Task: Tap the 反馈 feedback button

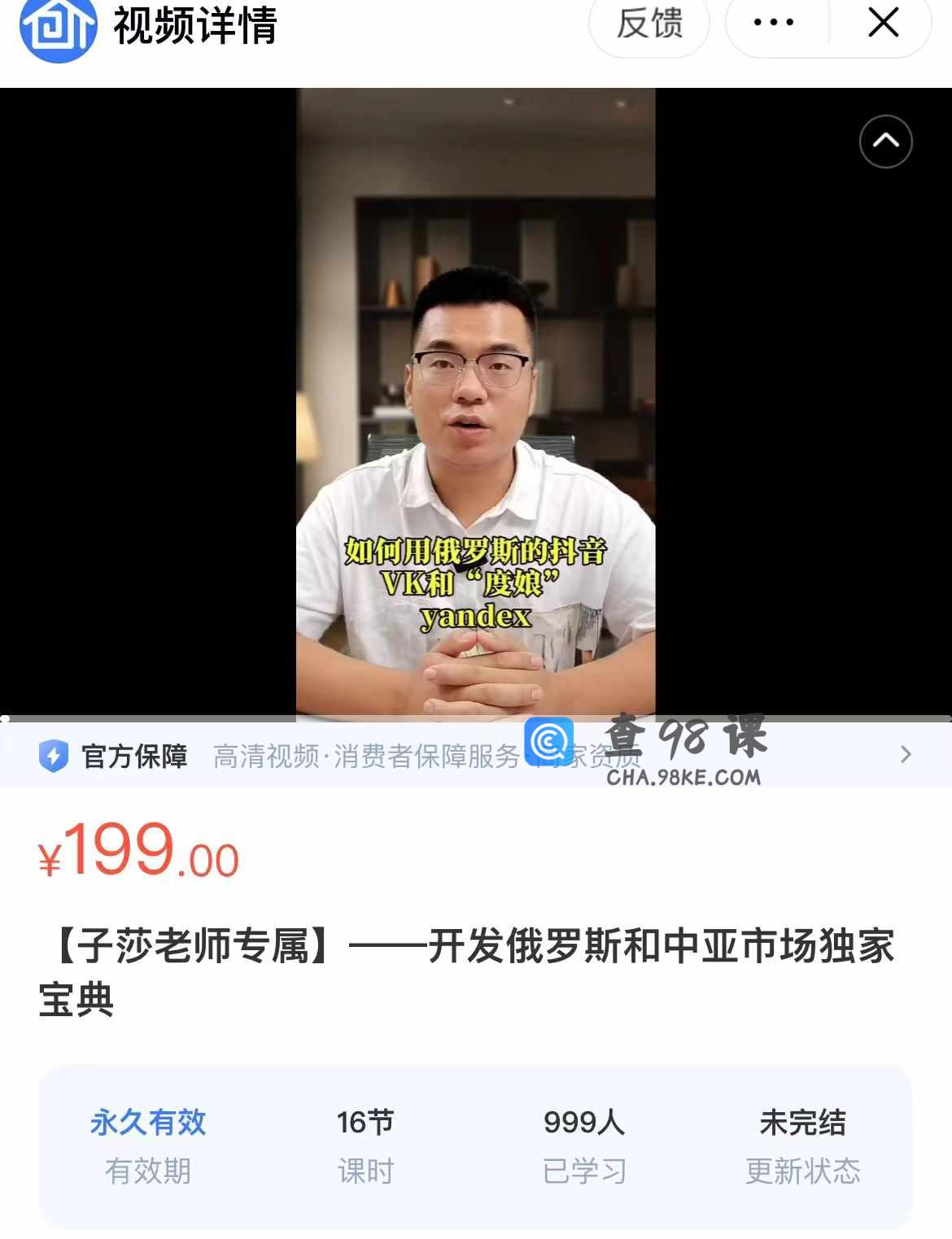Action: [649, 24]
